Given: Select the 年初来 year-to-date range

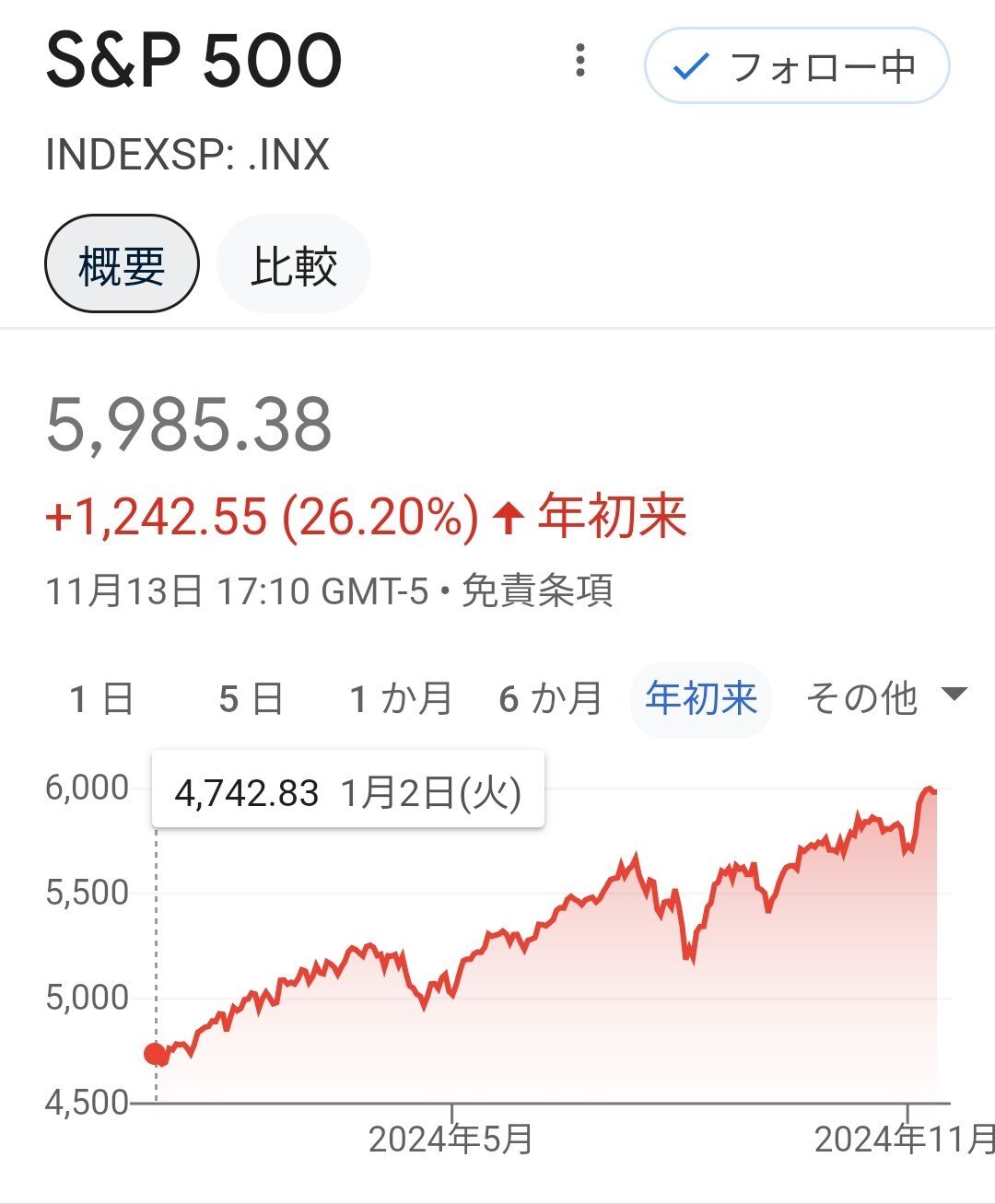Looking at the screenshot, I should (701, 699).
